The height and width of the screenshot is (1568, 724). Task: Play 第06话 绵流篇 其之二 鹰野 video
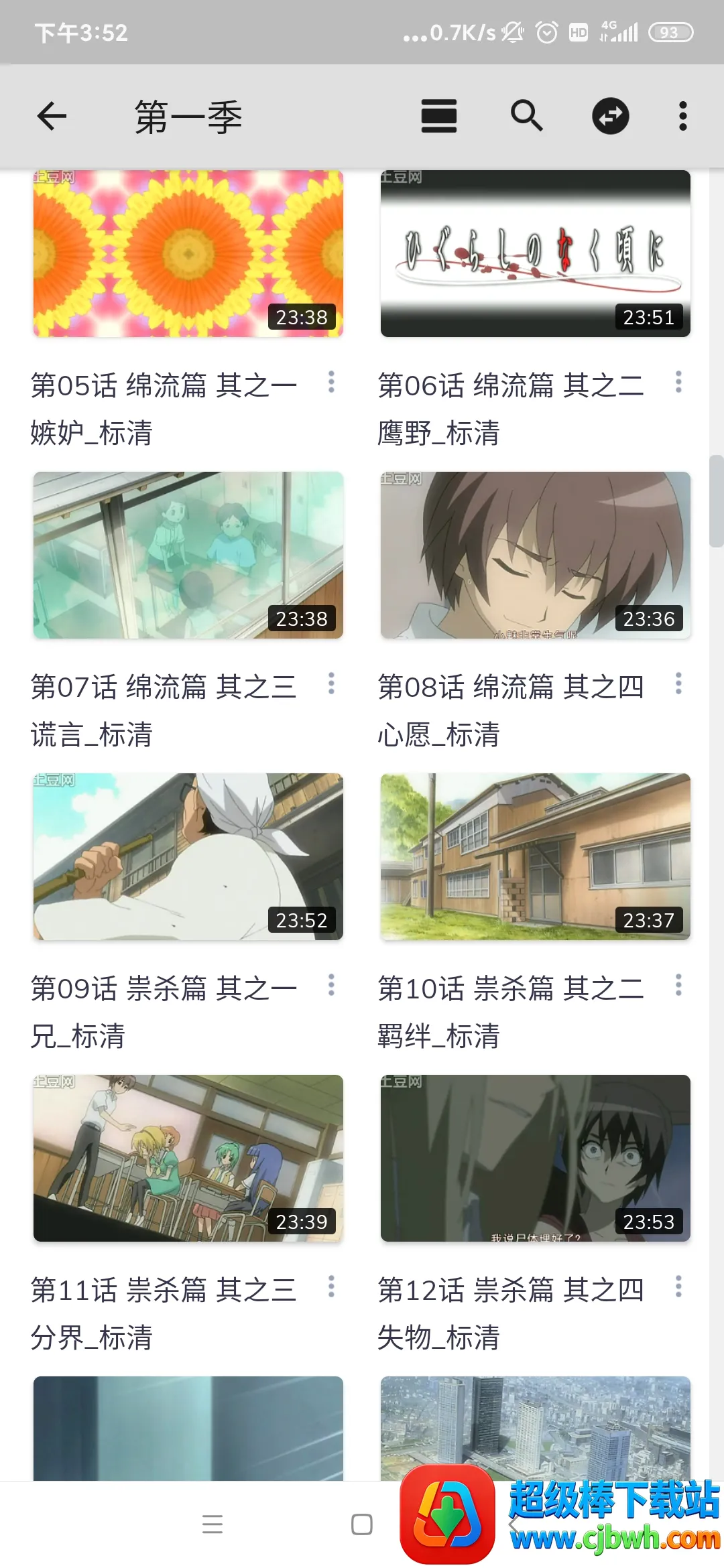[x=535, y=254]
